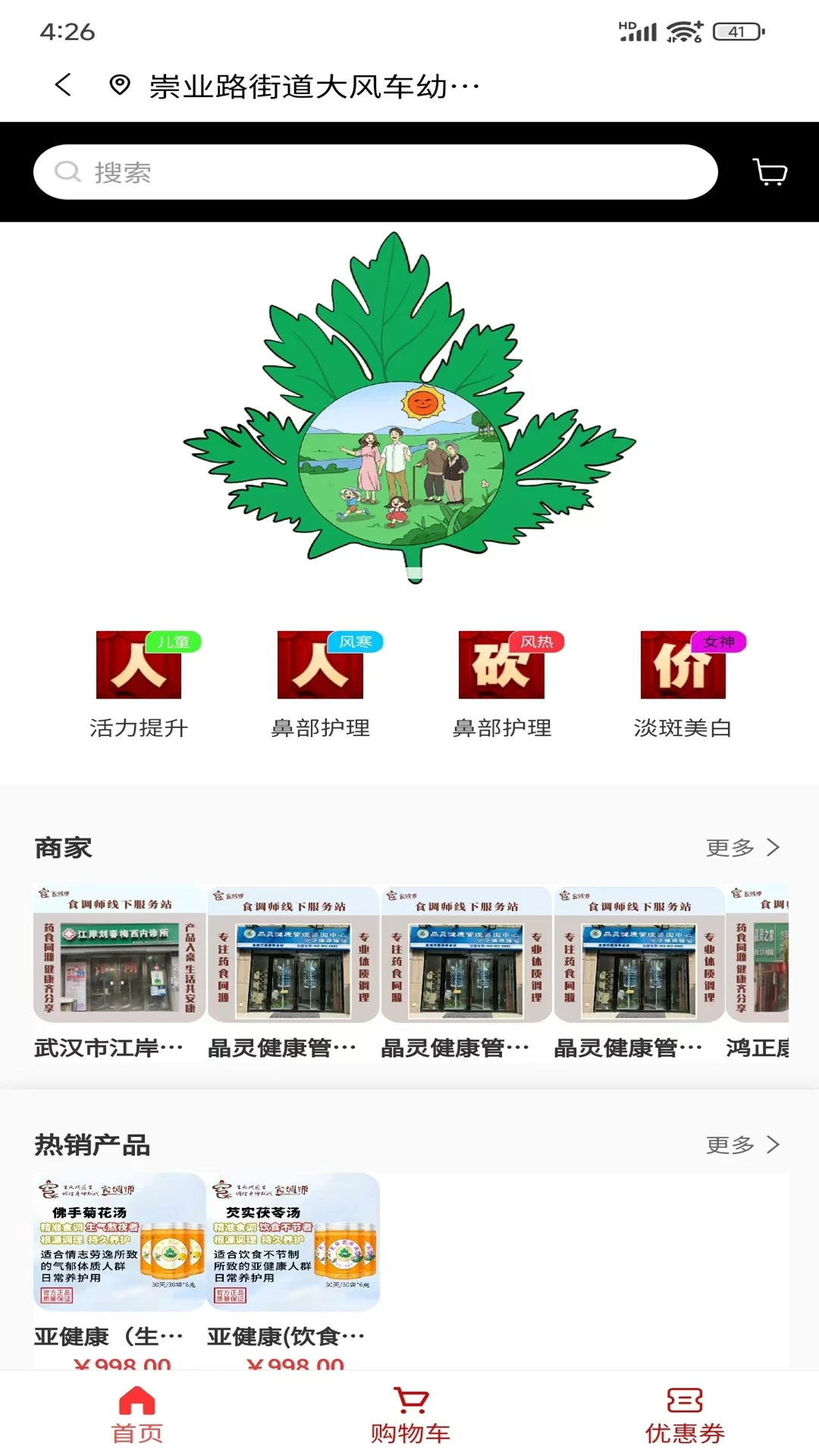Image resolution: width=819 pixels, height=1456 pixels.
Task: Open the 佛手菊花汤 product card
Action: pos(120,1270)
